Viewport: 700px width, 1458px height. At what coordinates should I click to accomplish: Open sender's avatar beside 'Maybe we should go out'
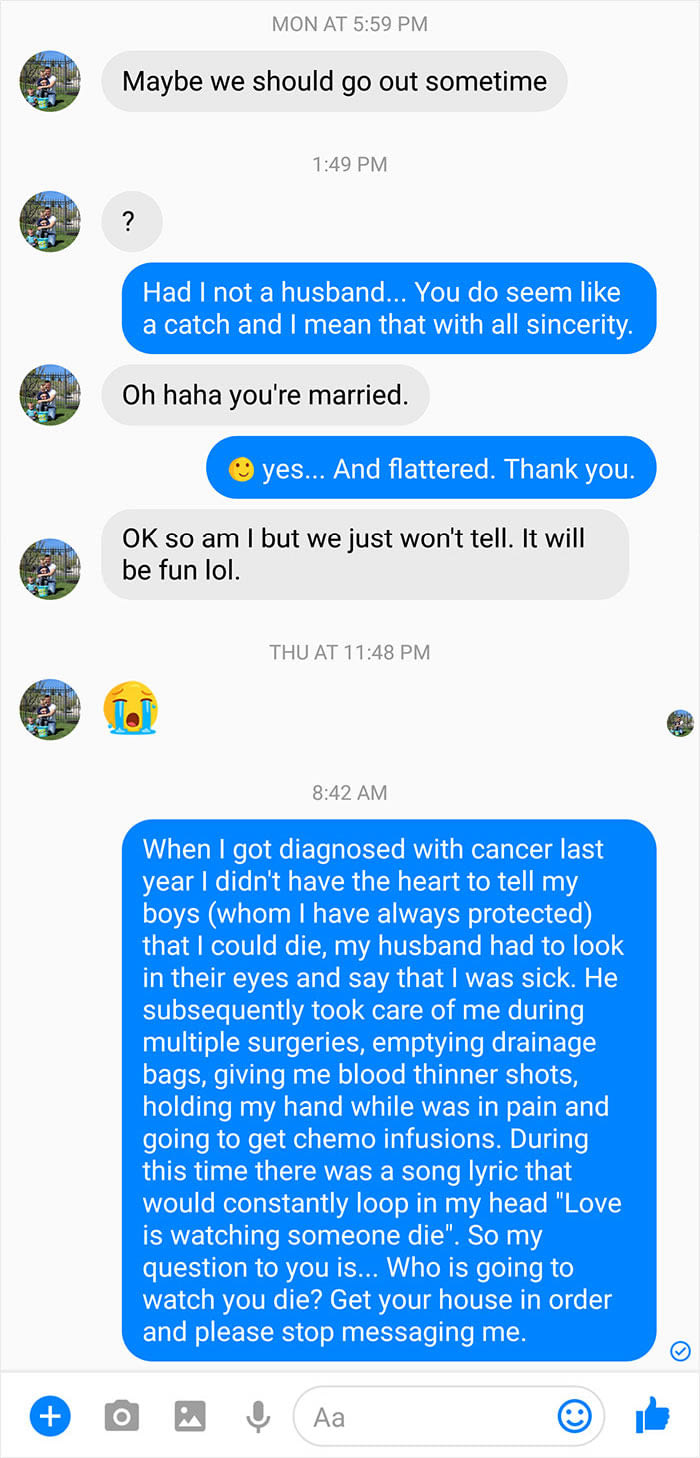(50, 81)
